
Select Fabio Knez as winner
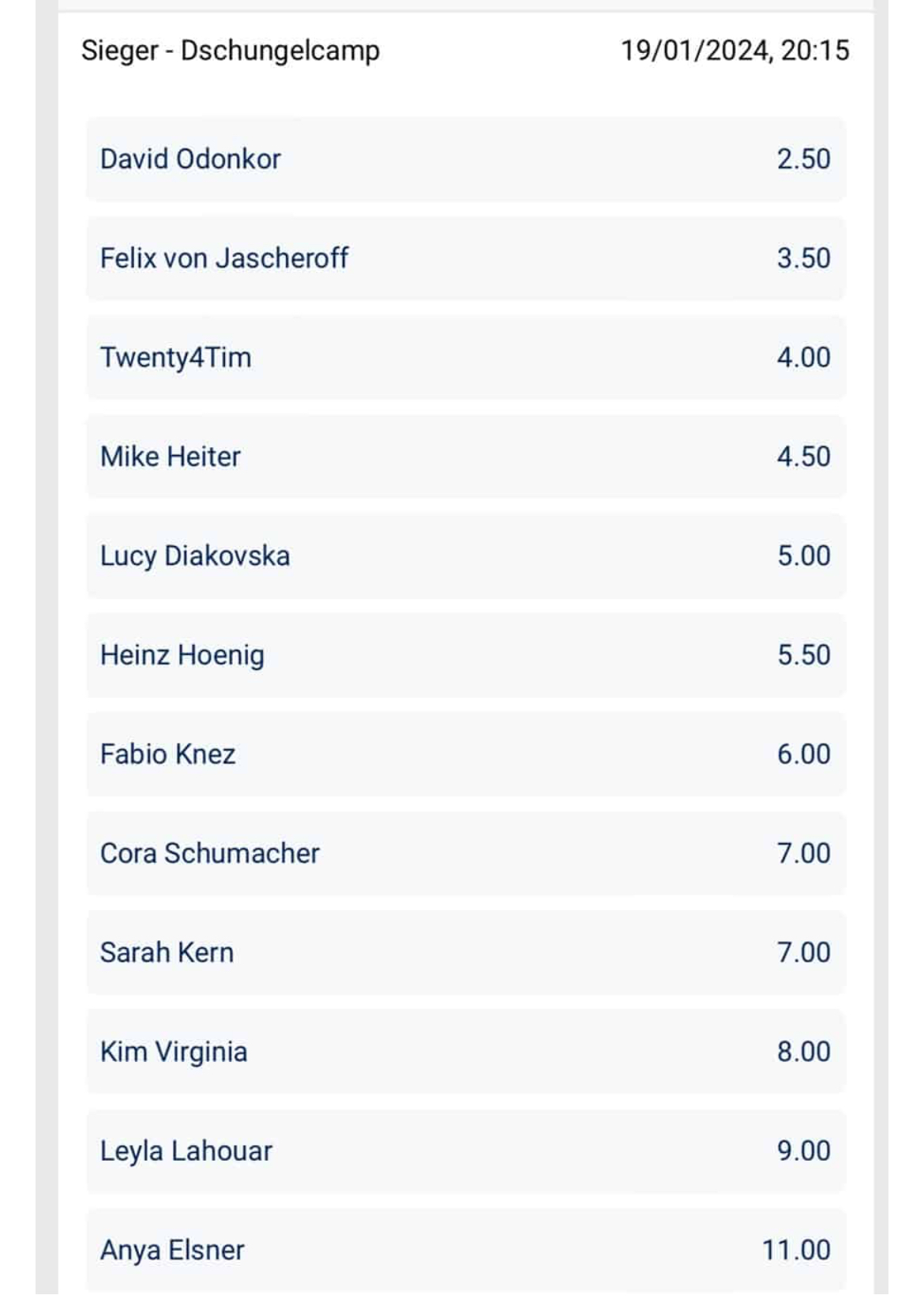click(x=466, y=754)
